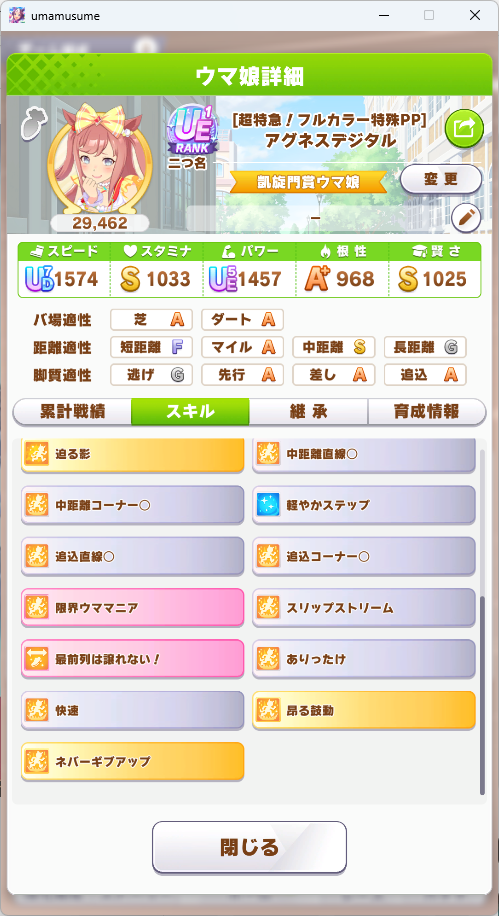Show info for 最前列は譲れない！
Screen dimensions: 499x916
click(133, 659)
